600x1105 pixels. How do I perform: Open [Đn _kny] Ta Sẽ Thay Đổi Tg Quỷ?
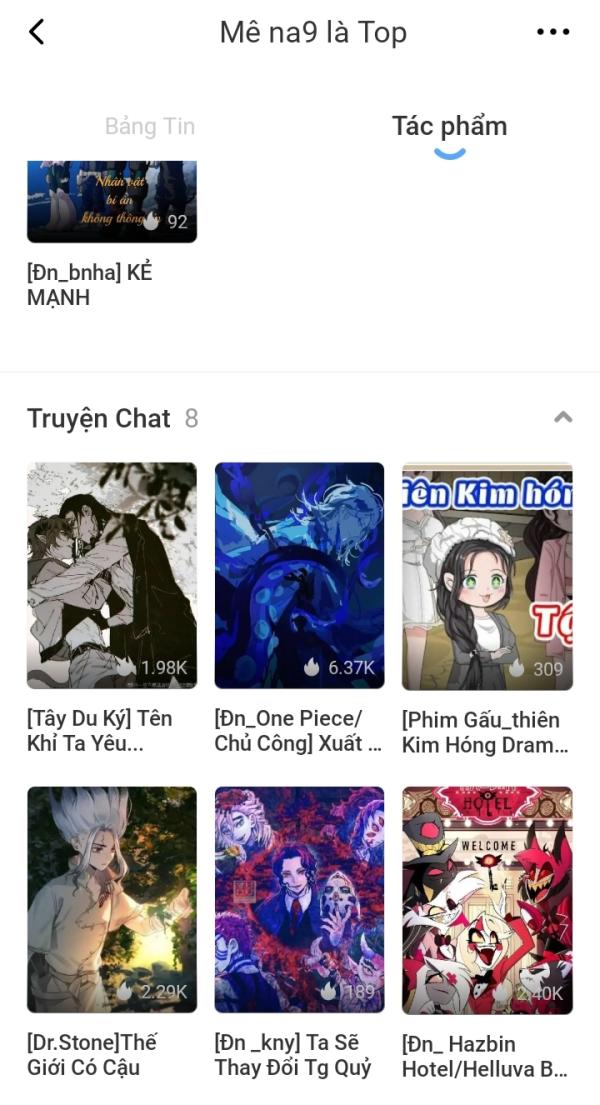click(299, 899)
